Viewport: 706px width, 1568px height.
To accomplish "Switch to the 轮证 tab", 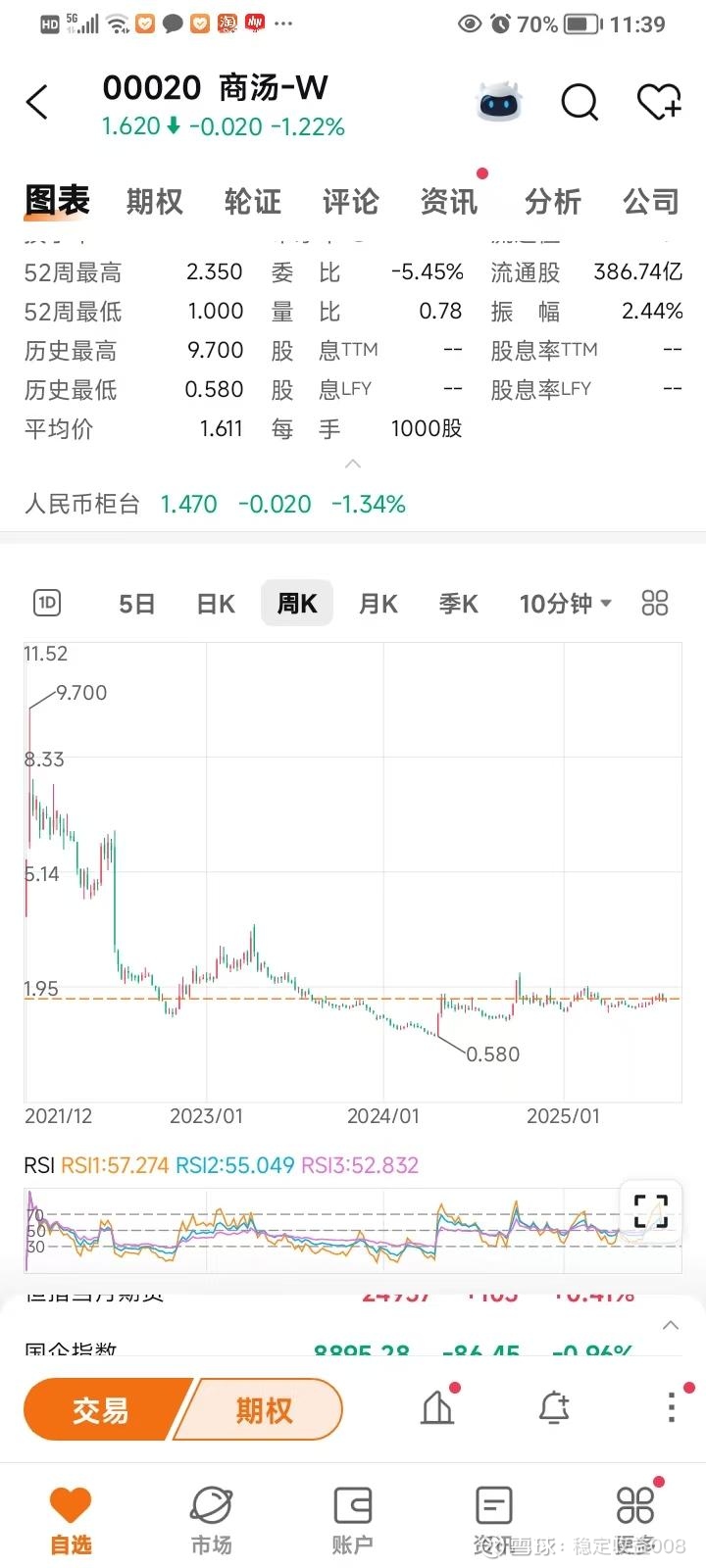I will tap(252, 202).
